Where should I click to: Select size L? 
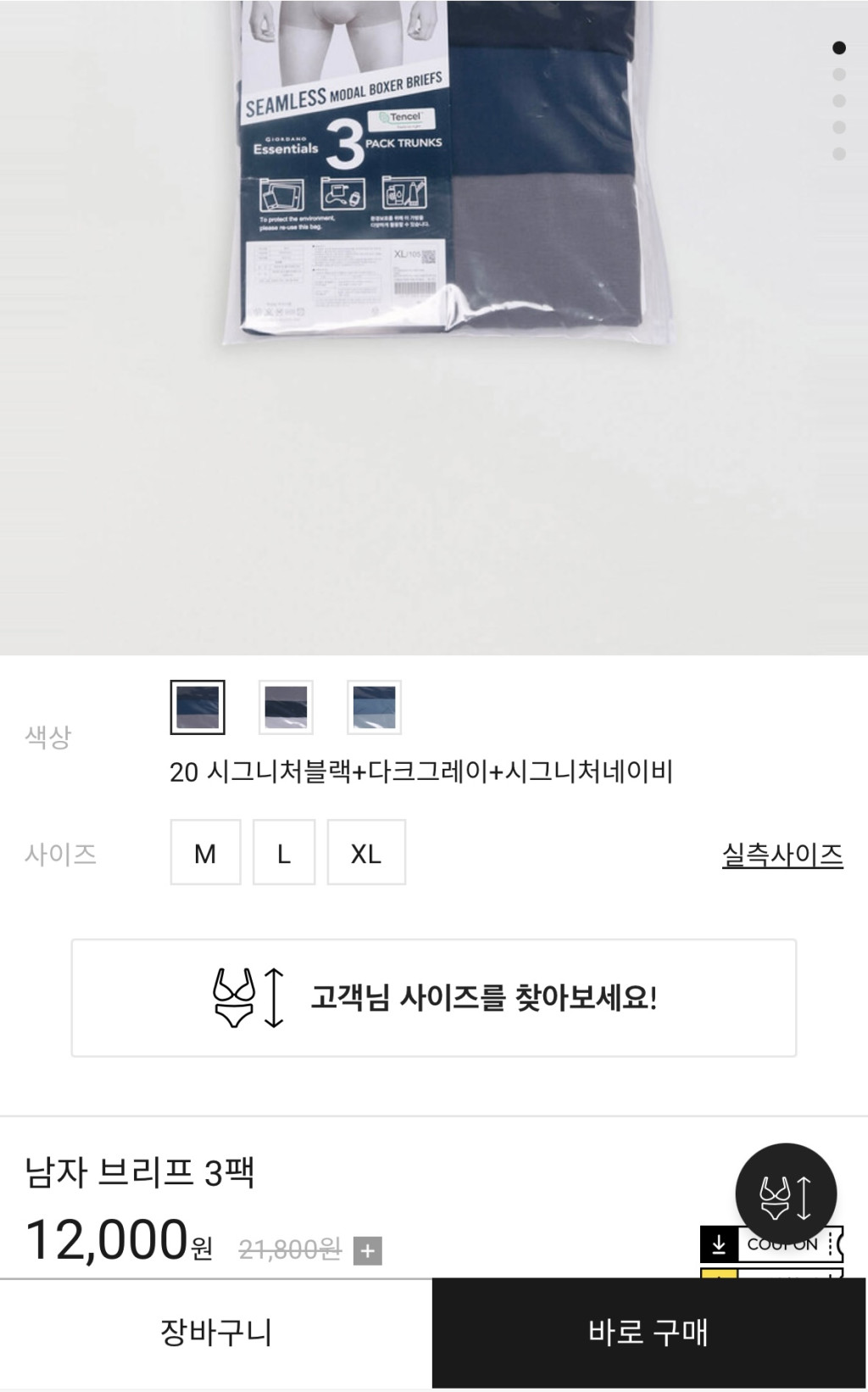[x=284, y=852]
